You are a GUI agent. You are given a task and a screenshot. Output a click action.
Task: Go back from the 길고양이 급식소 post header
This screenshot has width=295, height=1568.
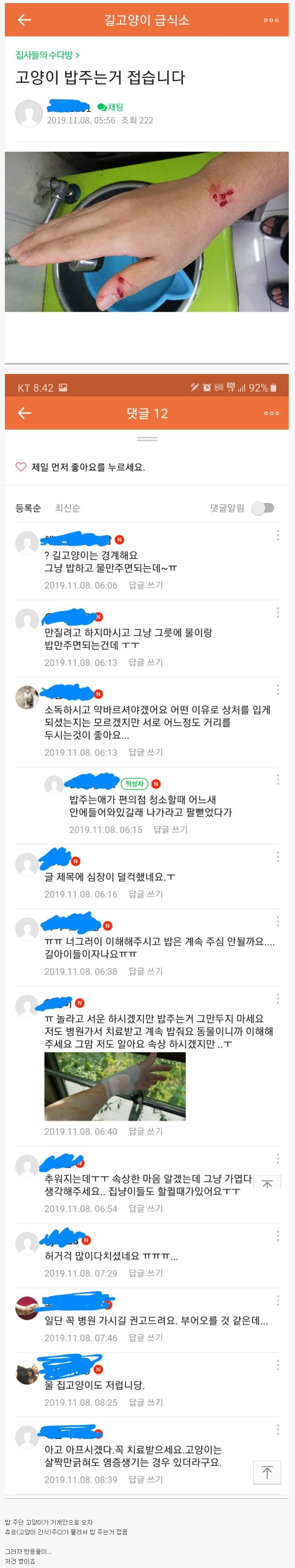tap(24, 20)
